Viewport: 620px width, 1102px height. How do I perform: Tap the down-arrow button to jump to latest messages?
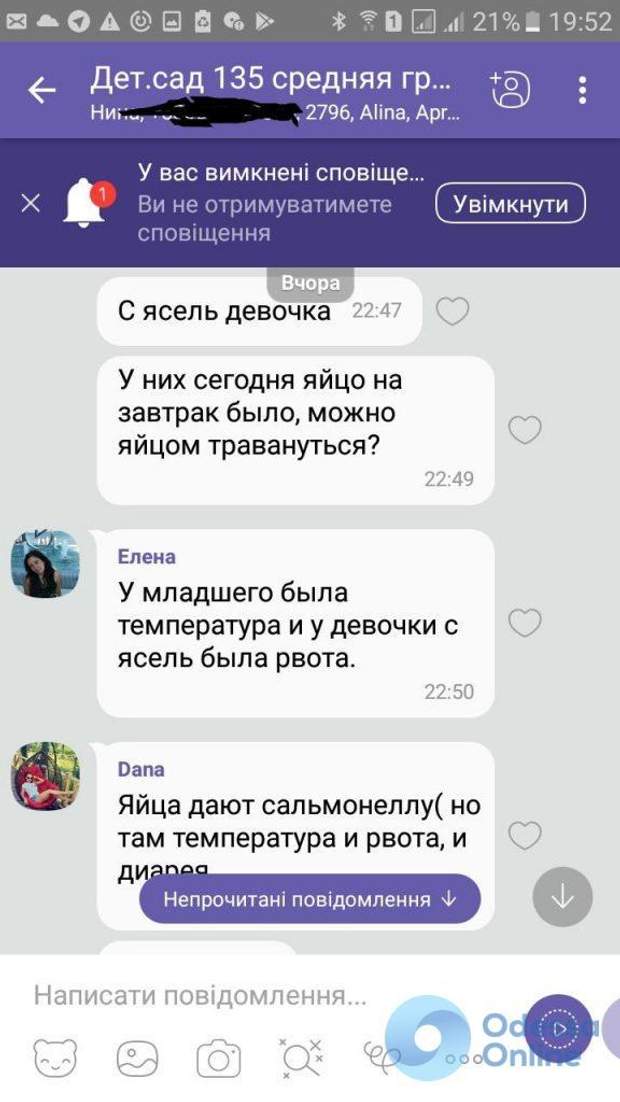click(x=563, y=897)
